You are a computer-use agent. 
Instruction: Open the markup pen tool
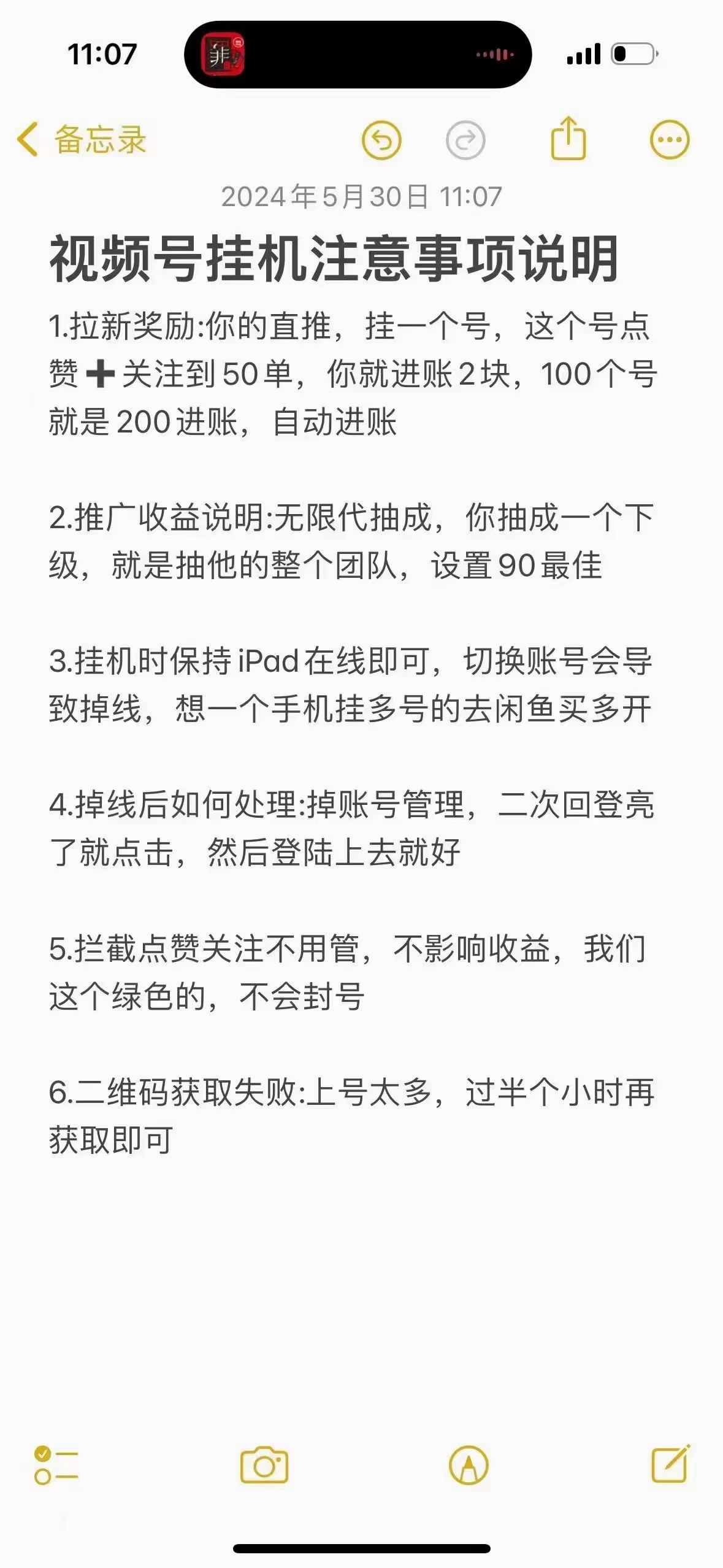(x=469, y=1465)
